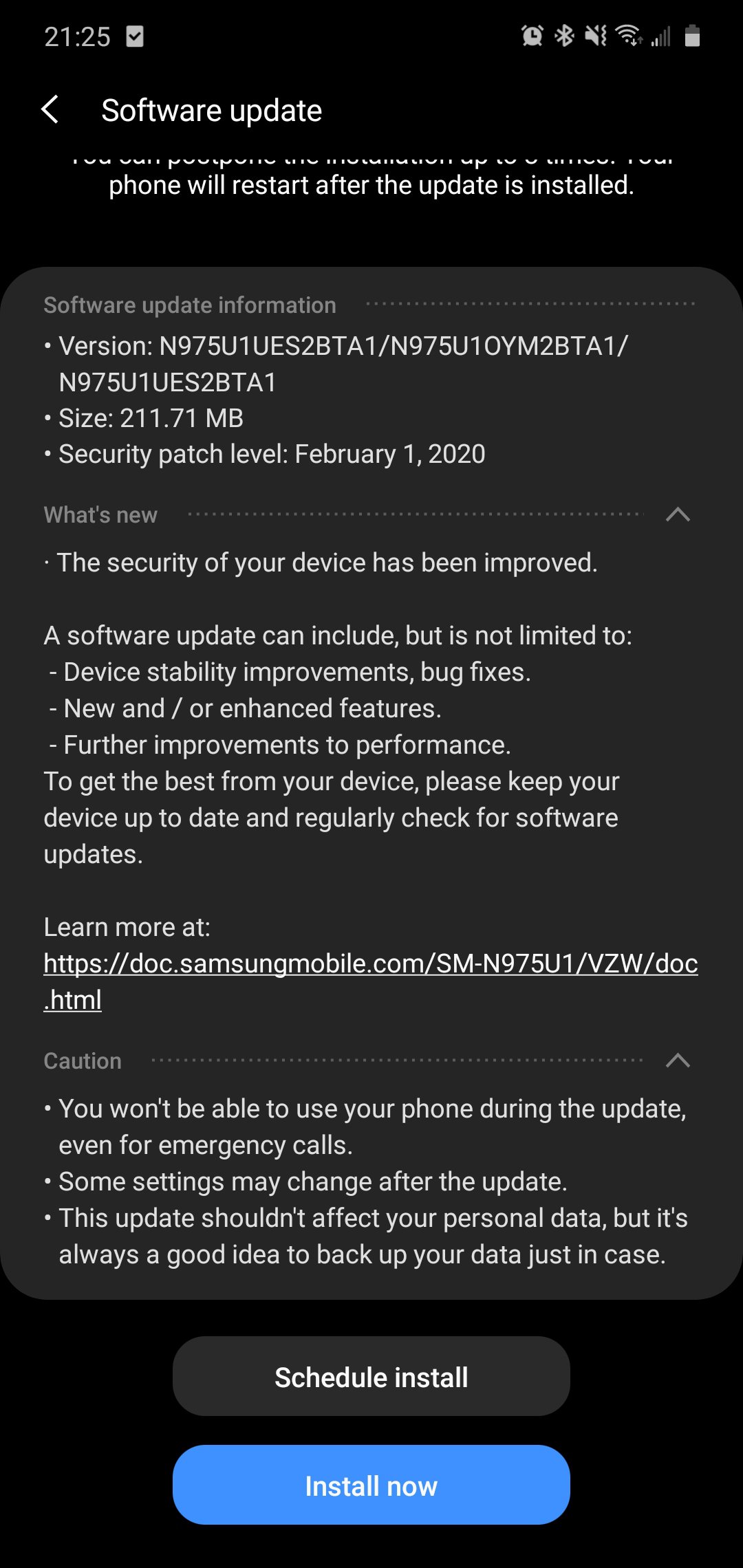Go back from Software update
The height and width of the screenshot is (1568, 743).
pos(50,110)
